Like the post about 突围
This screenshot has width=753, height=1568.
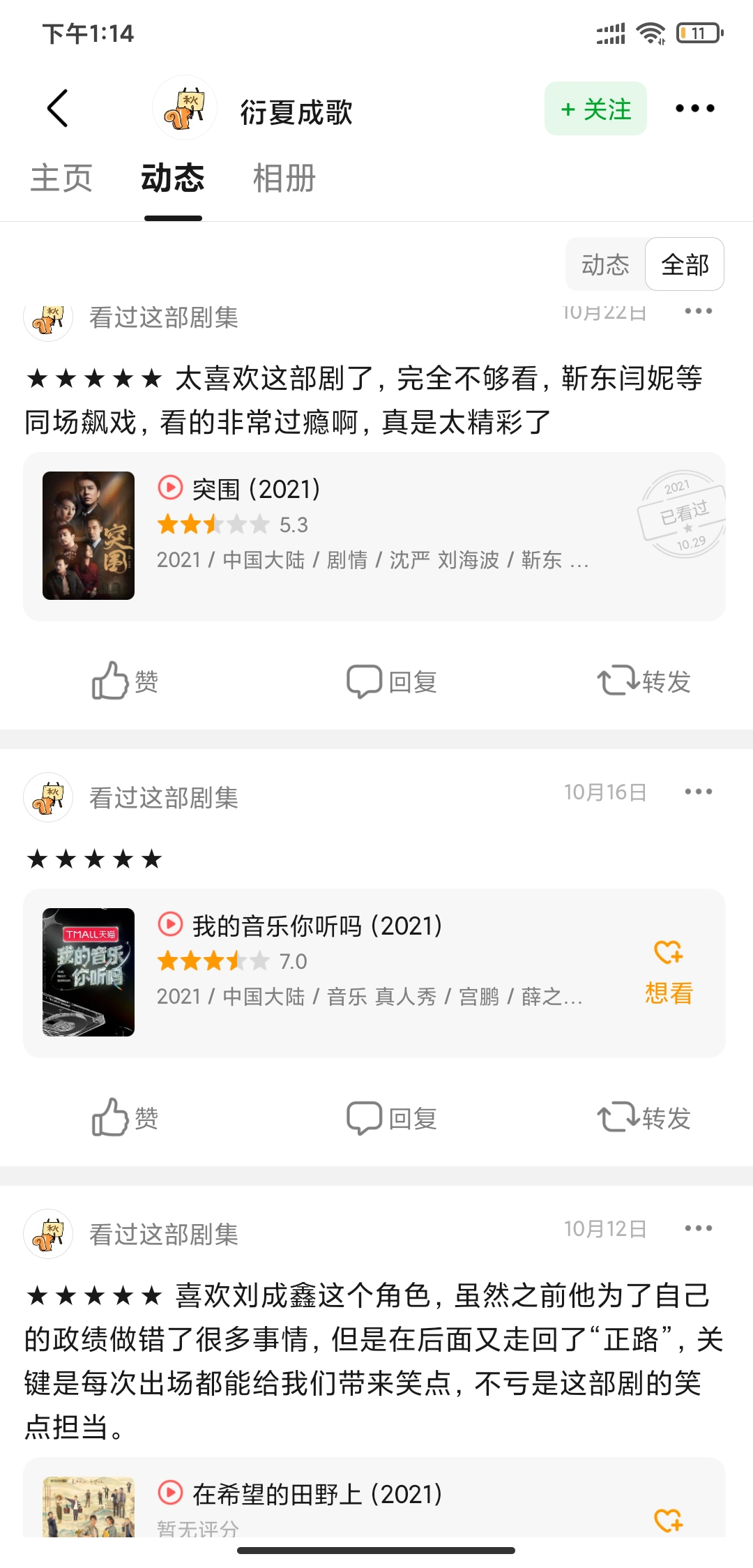point(125,681)
